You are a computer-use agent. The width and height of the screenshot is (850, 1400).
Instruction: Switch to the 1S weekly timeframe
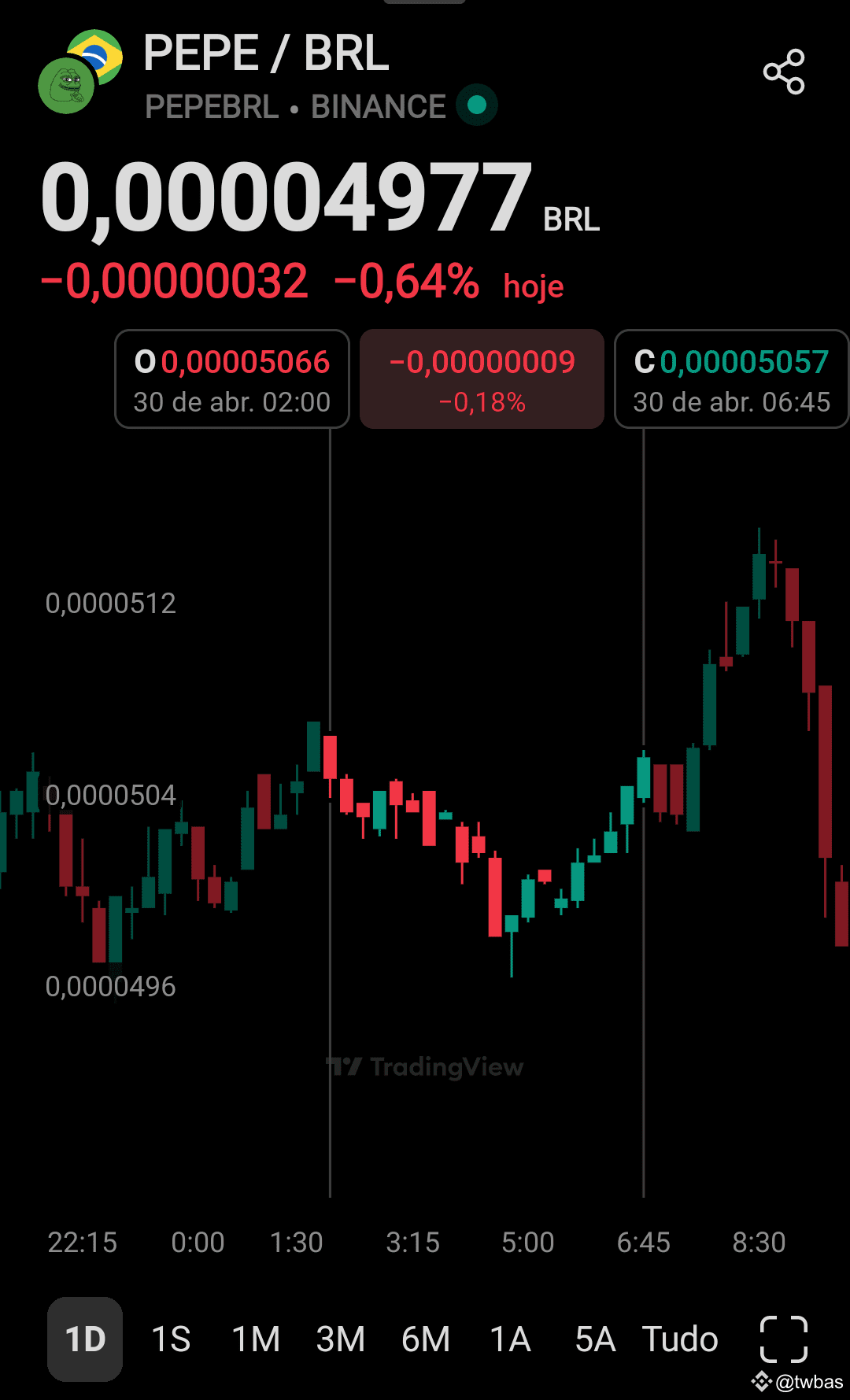(171, 1338)
